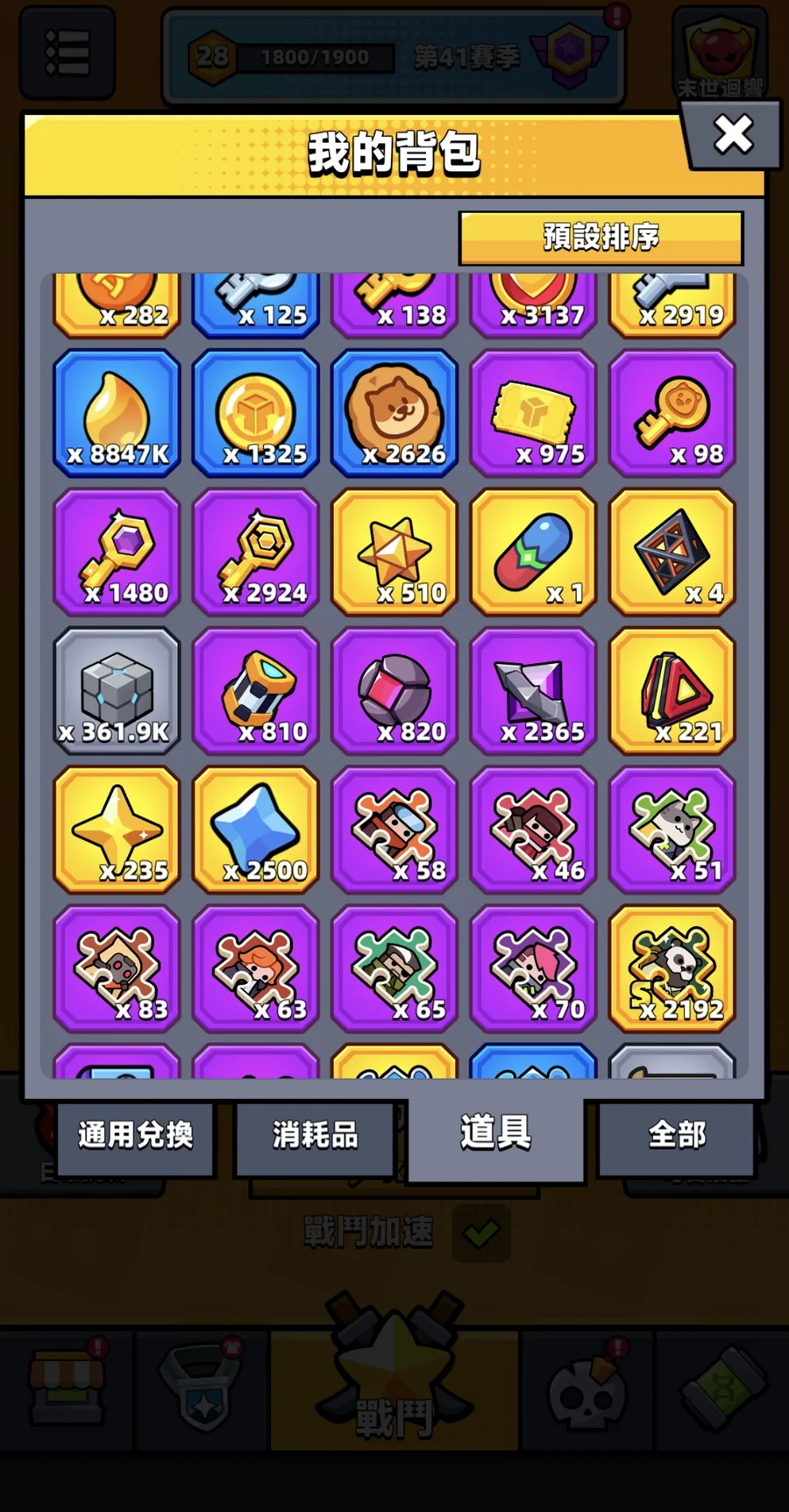Open the gold star item x235

click(117, 829)
